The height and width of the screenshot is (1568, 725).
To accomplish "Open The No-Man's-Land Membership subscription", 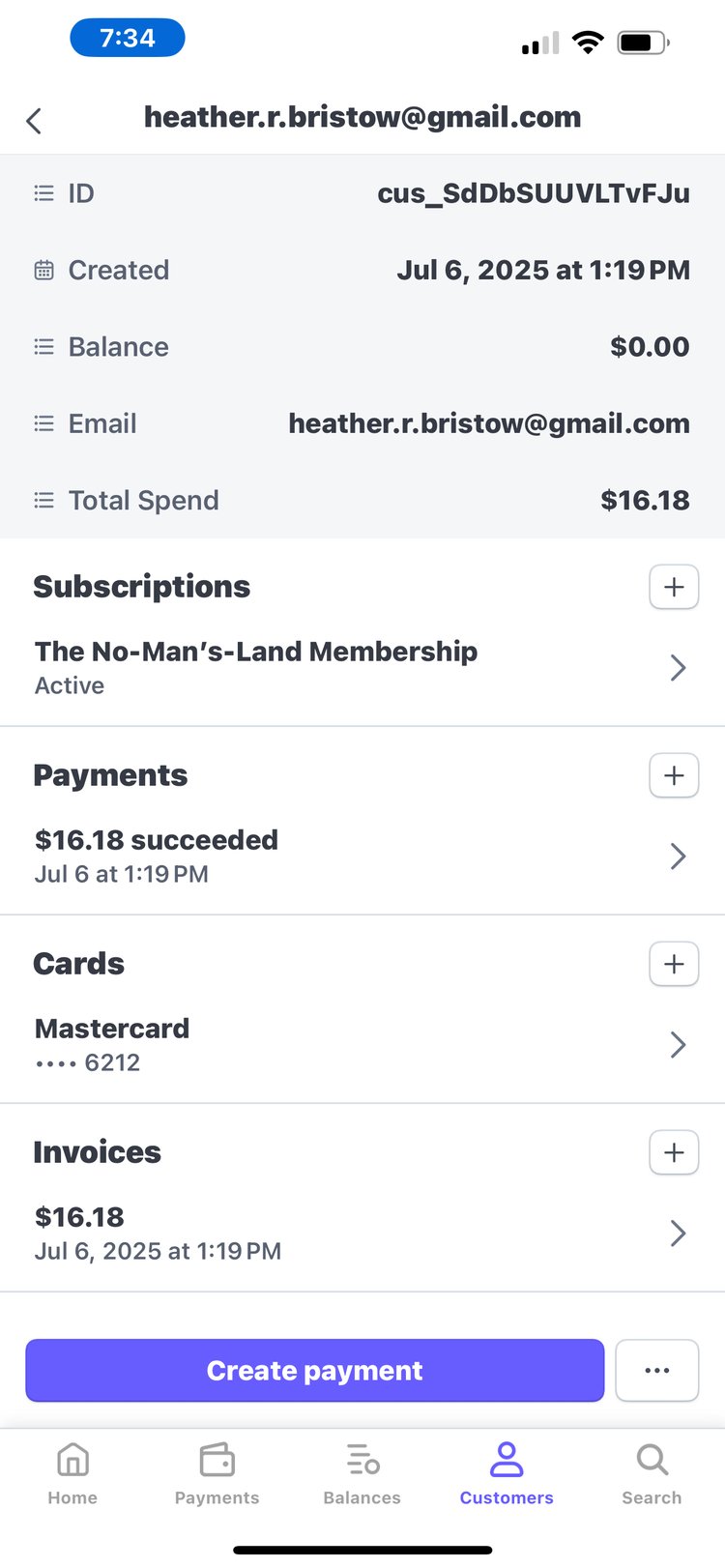I will [x=362, y=667].
